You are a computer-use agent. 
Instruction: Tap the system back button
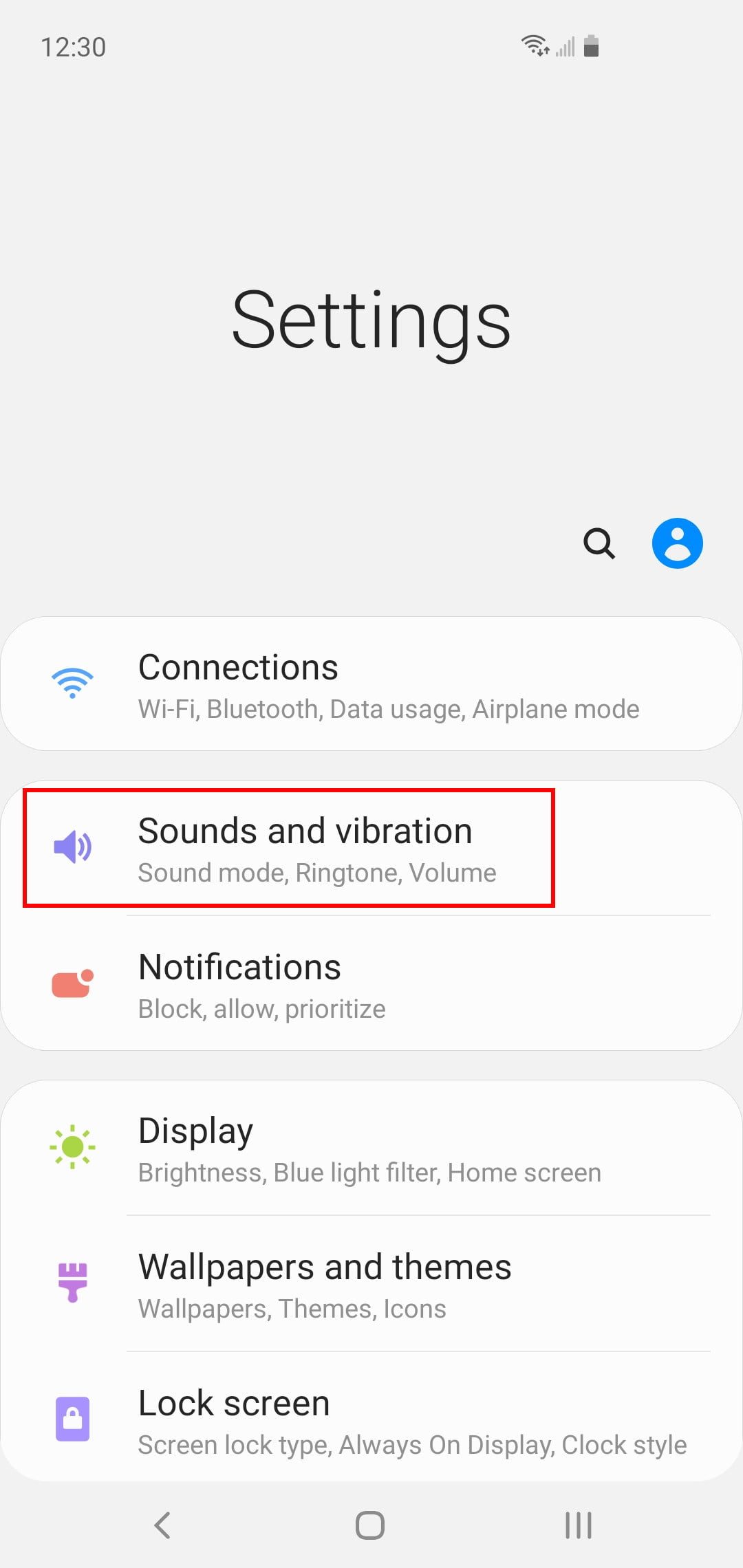click(x=162, y=1525)
